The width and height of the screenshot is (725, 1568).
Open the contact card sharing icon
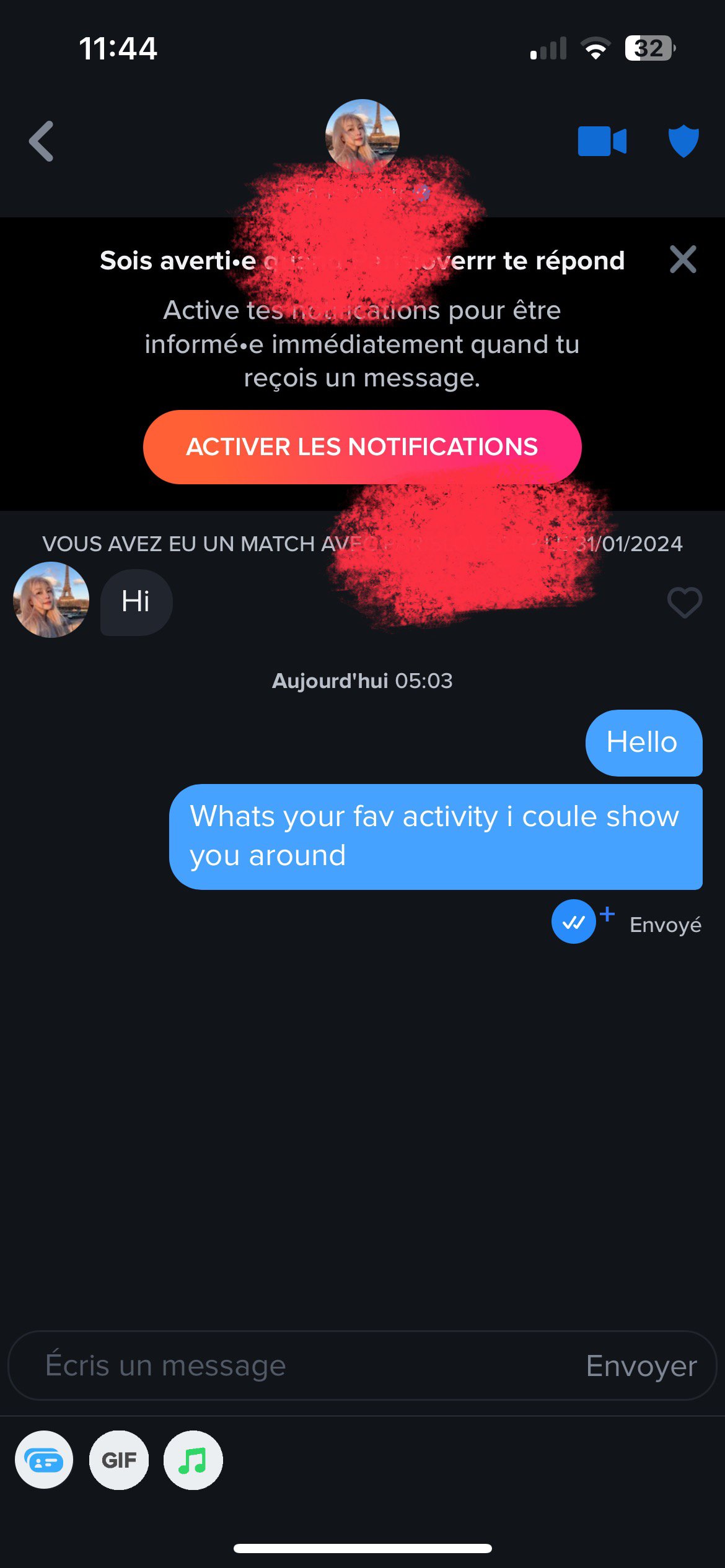[x=44, y=1460]
